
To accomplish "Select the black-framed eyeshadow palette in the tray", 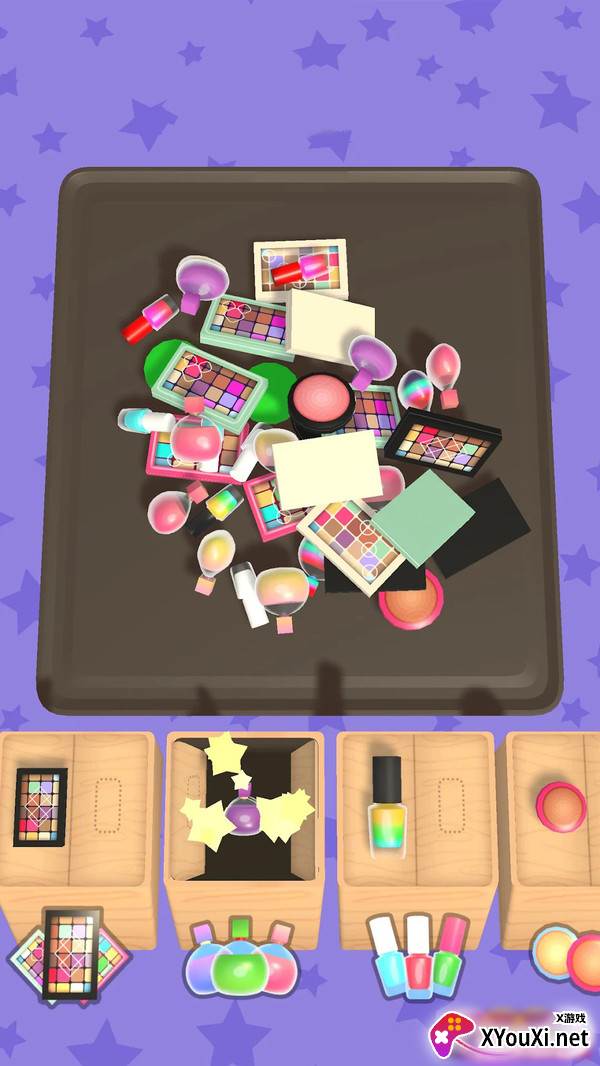I will coord(442,443).
